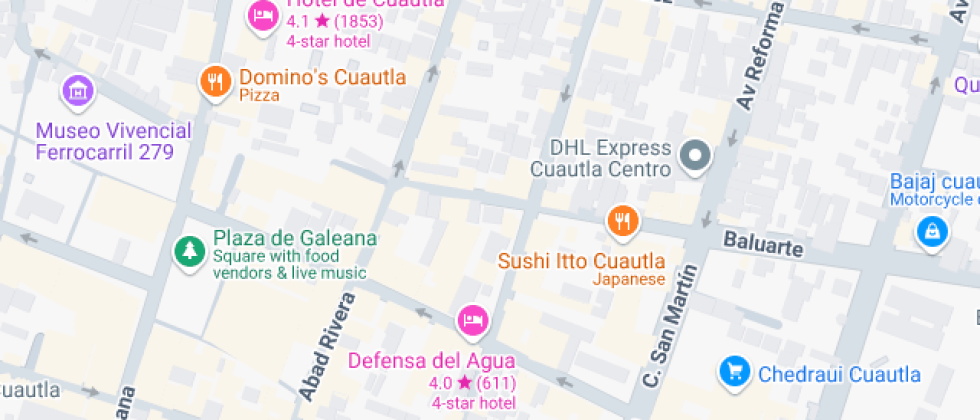Screen dimensions: 980x420
Task: Select Museo Vivencial Ferrocarril 279 pin
Action: [78, 91]
